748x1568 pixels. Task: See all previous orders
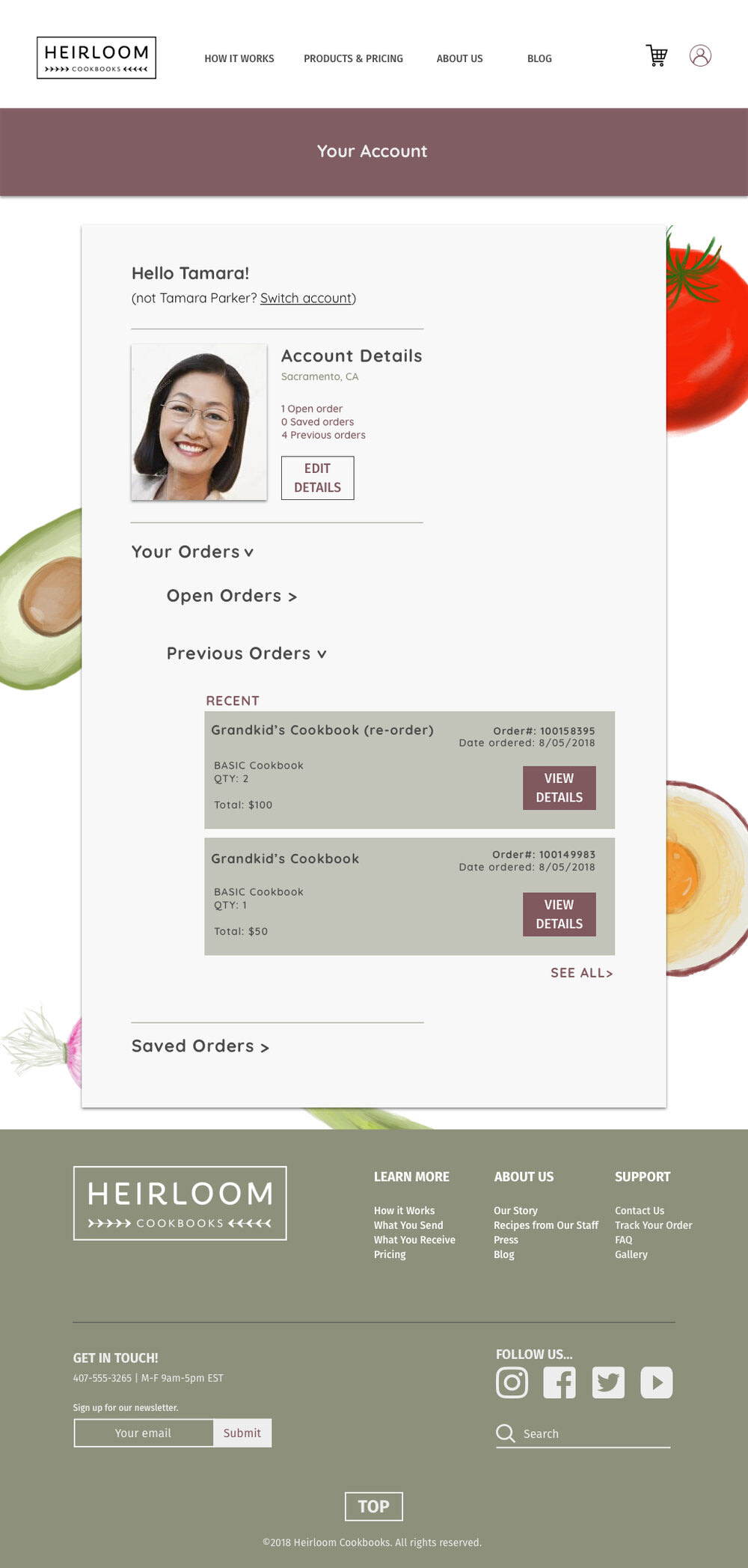click(581, 973)
